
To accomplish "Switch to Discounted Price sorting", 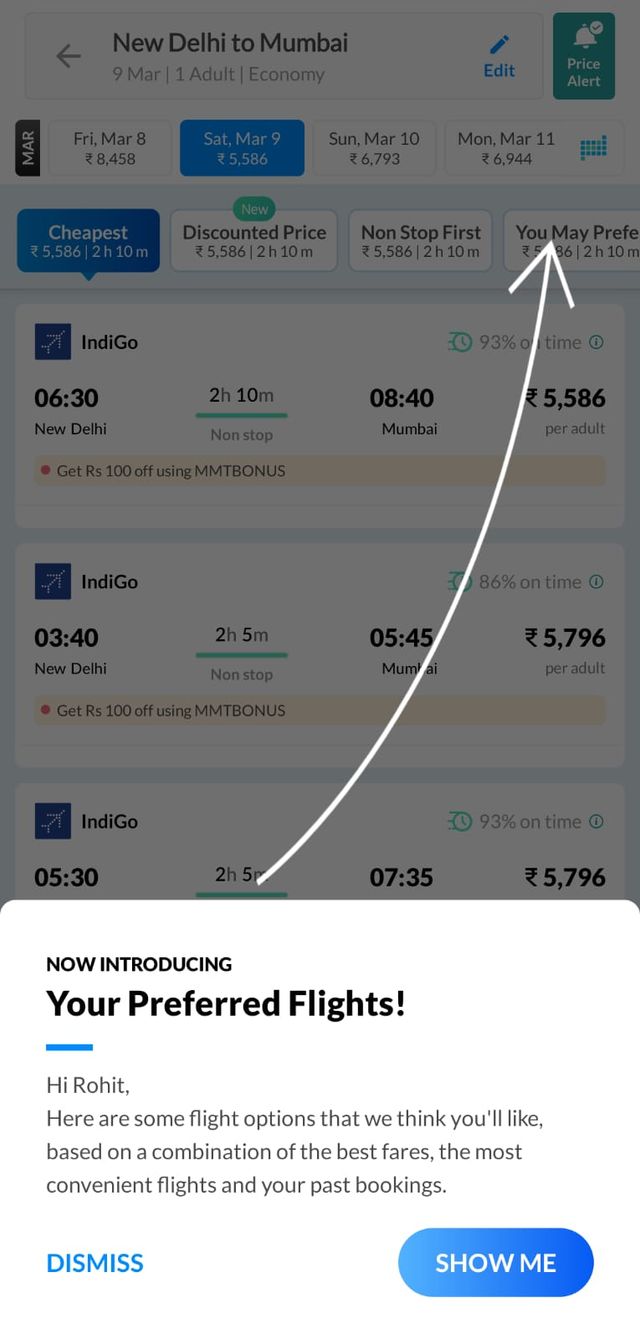I will click(x=254, y=241).
